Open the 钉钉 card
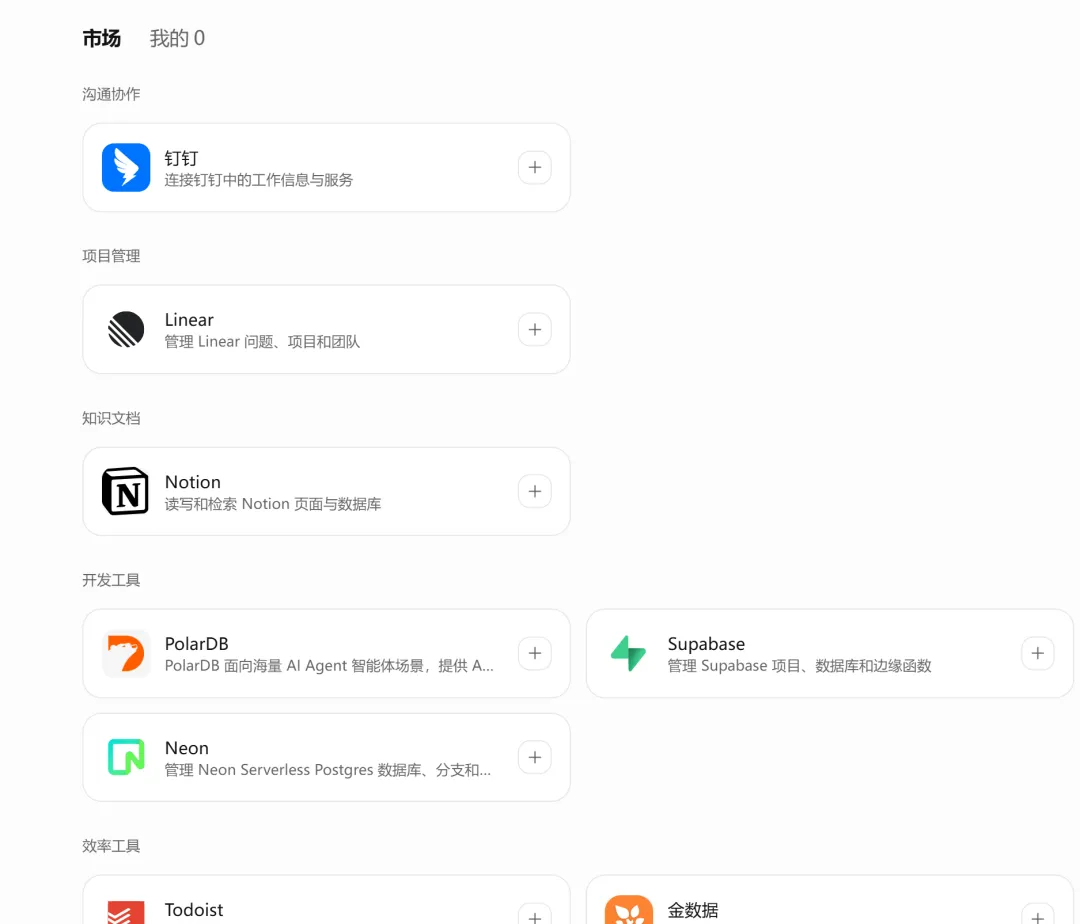The image size is (1080, 924). point(326,167)
